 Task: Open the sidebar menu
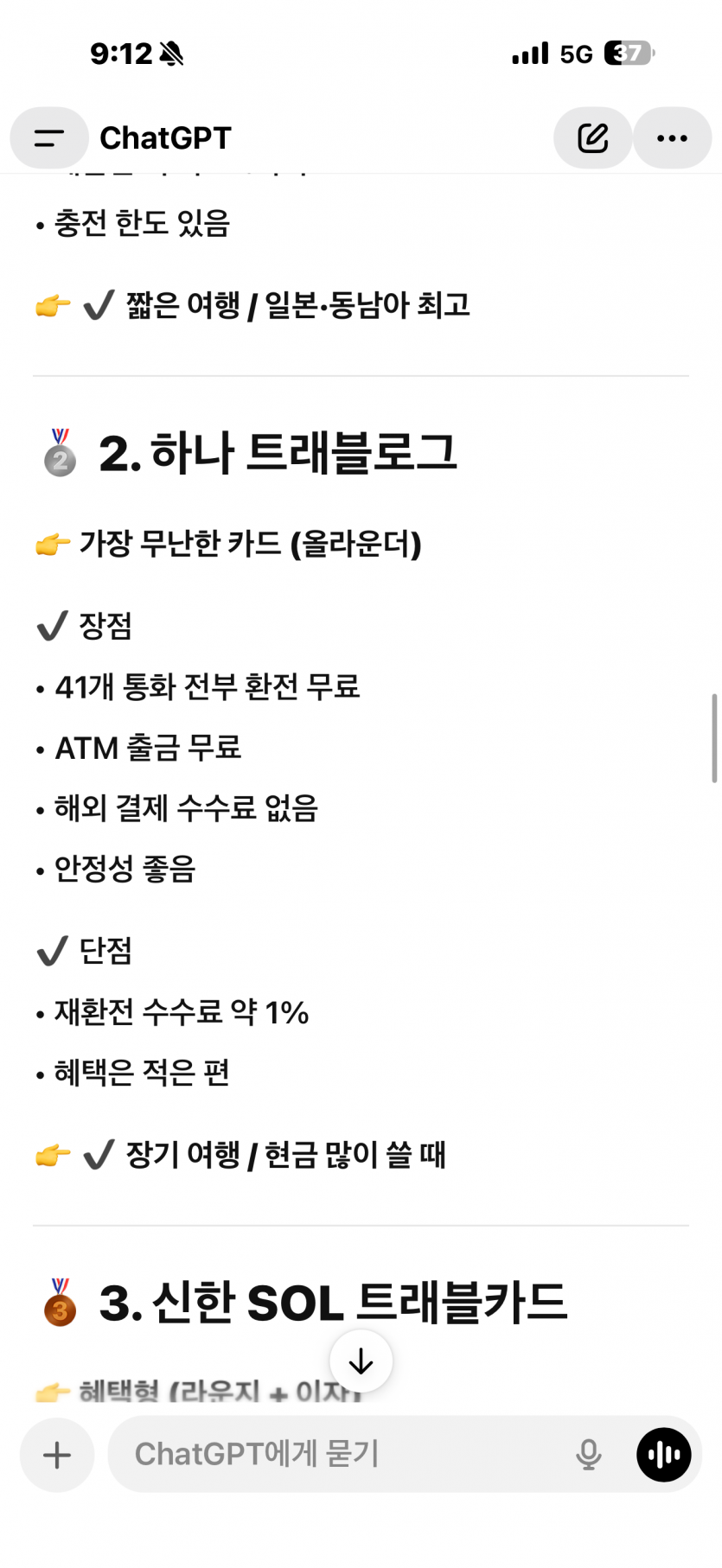point(49,138)
